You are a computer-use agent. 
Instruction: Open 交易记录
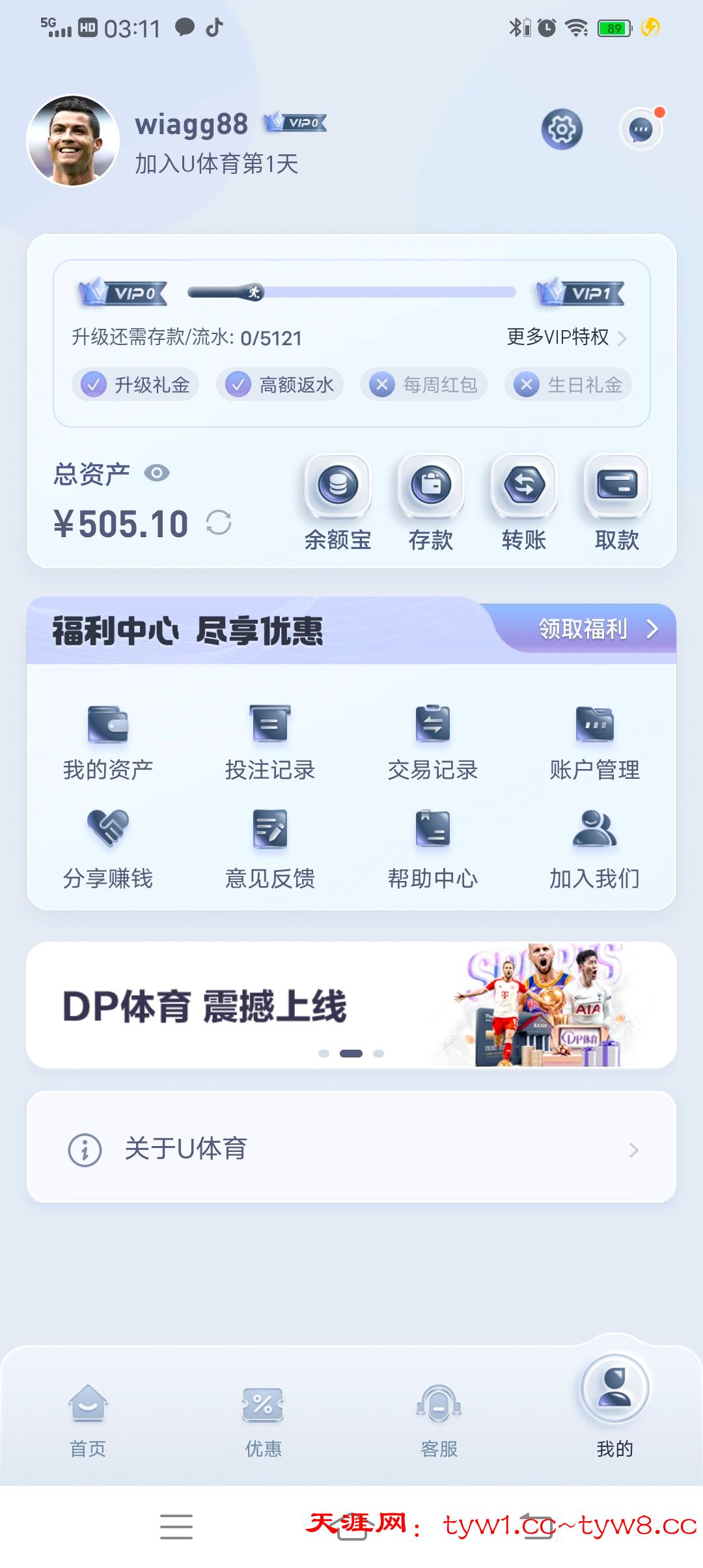pos(433,742)
